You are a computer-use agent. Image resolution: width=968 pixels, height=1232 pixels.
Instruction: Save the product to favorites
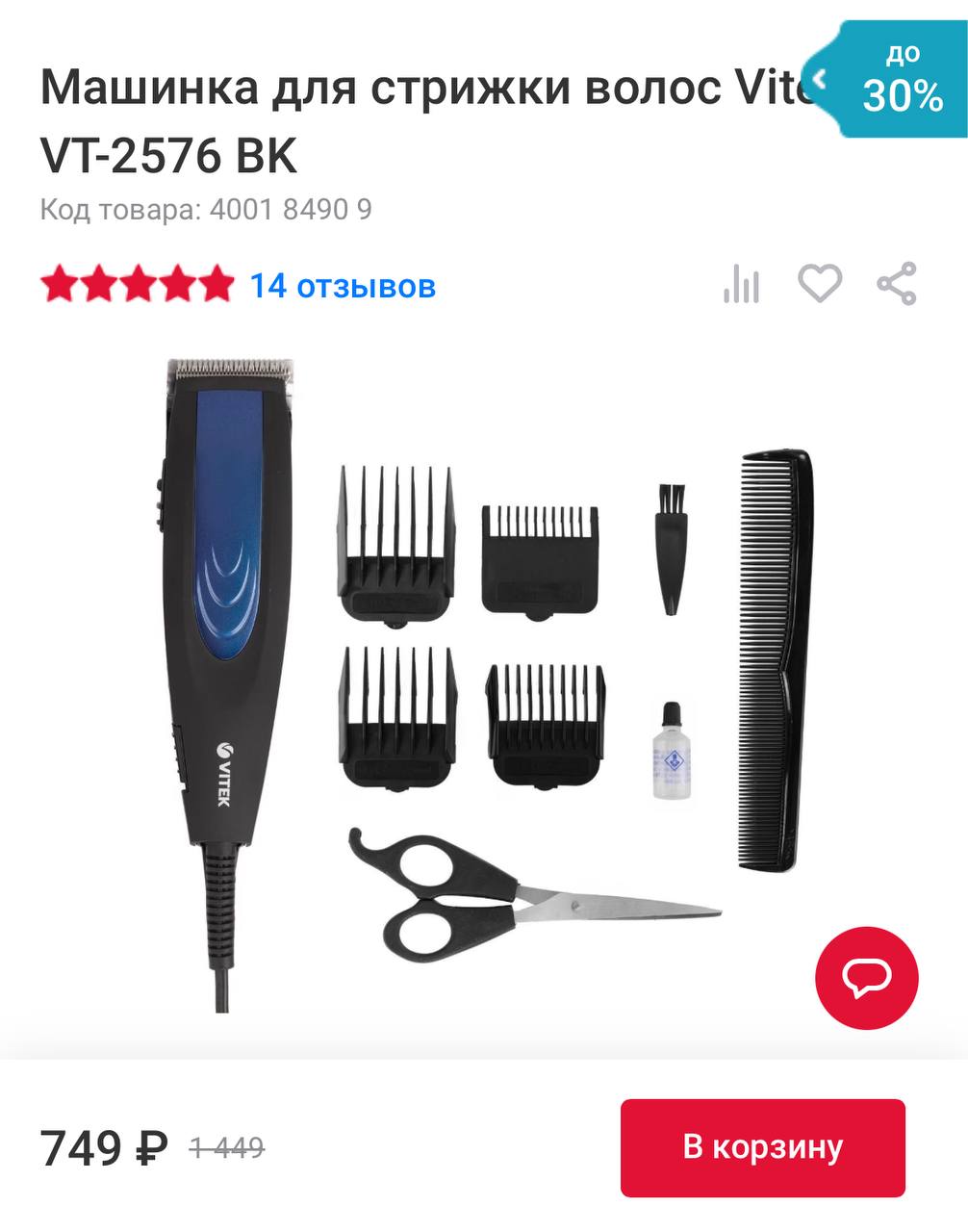point(819,284)
